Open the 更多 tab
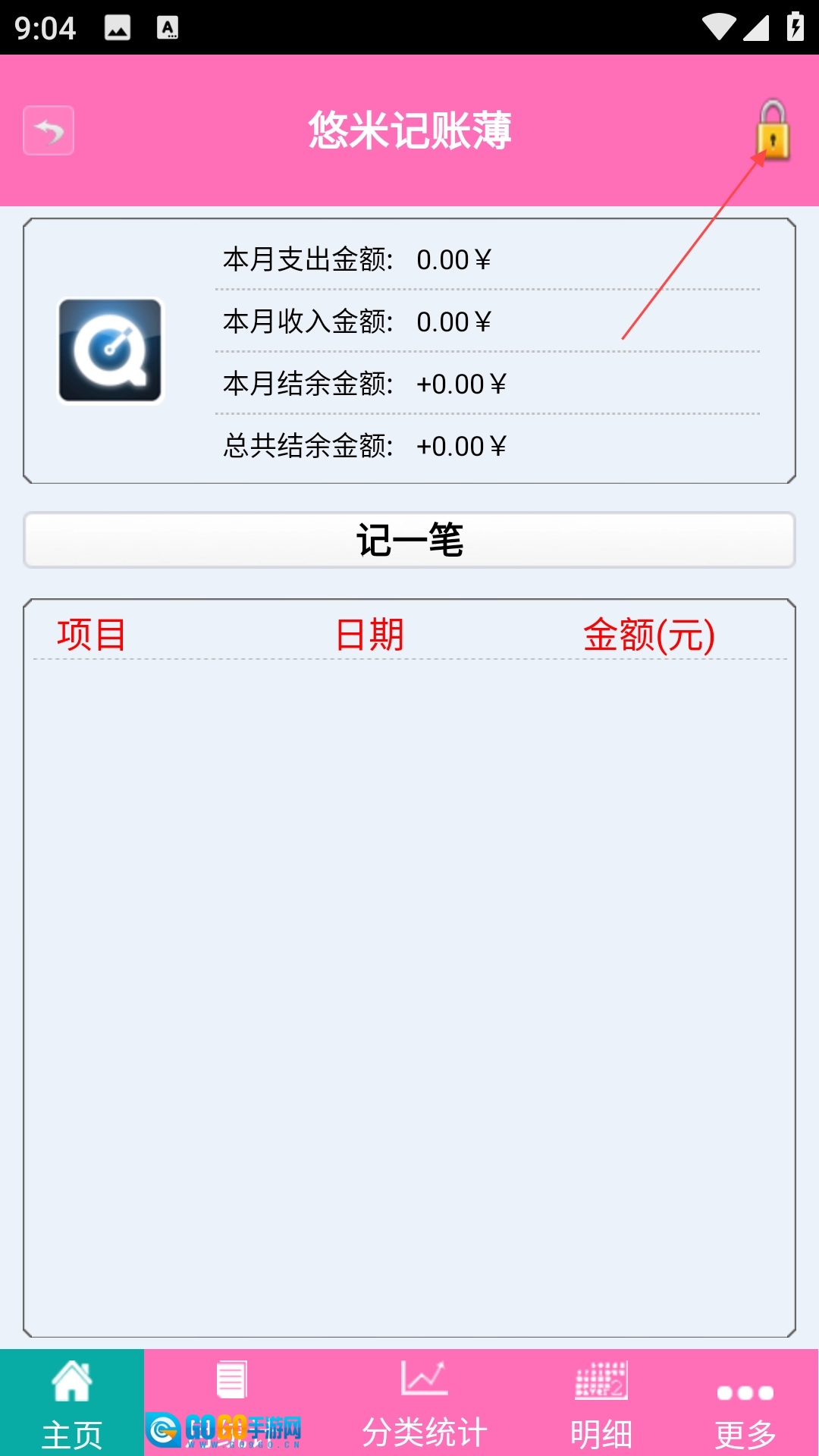Viewport: 819px width, 1456px height. point(745,1403)
